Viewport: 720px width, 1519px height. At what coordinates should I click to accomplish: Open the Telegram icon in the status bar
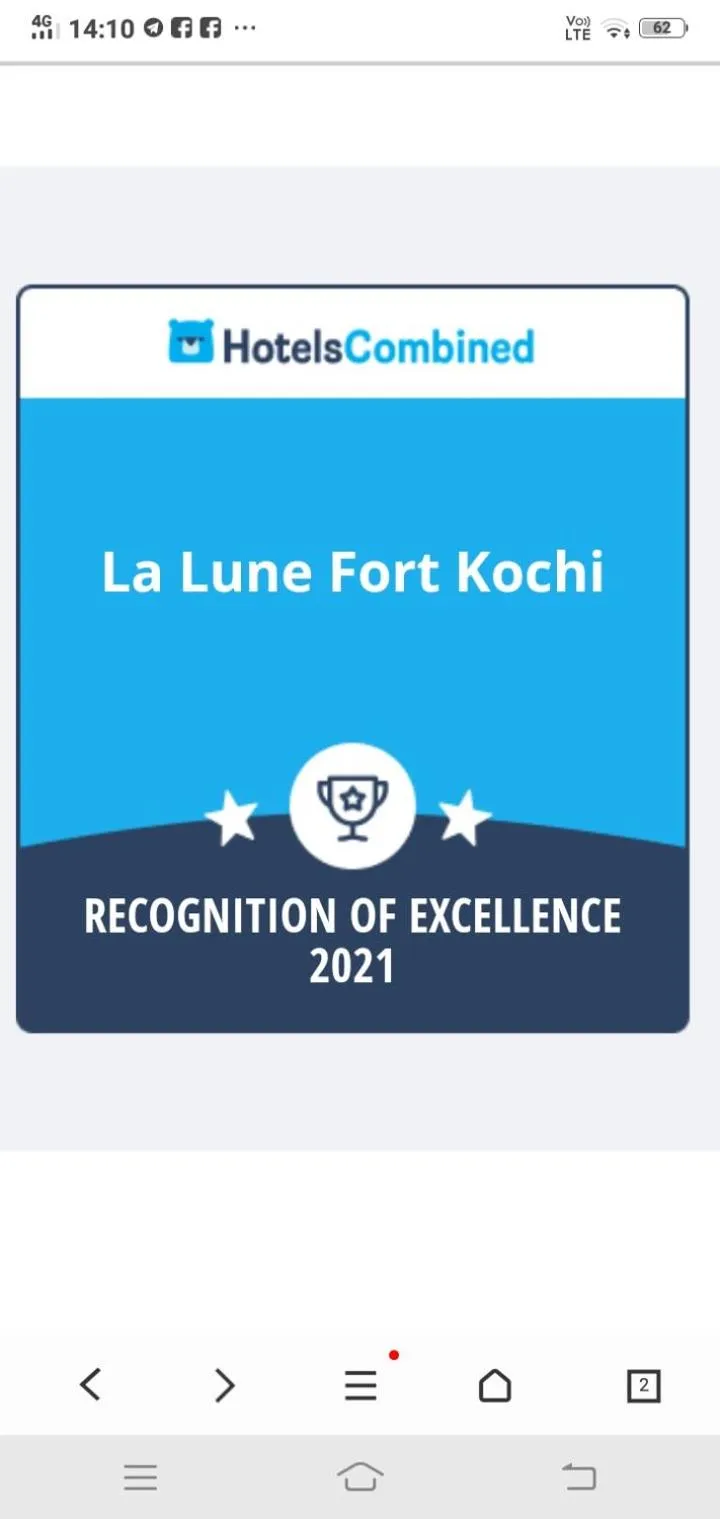tap(152, 28)
